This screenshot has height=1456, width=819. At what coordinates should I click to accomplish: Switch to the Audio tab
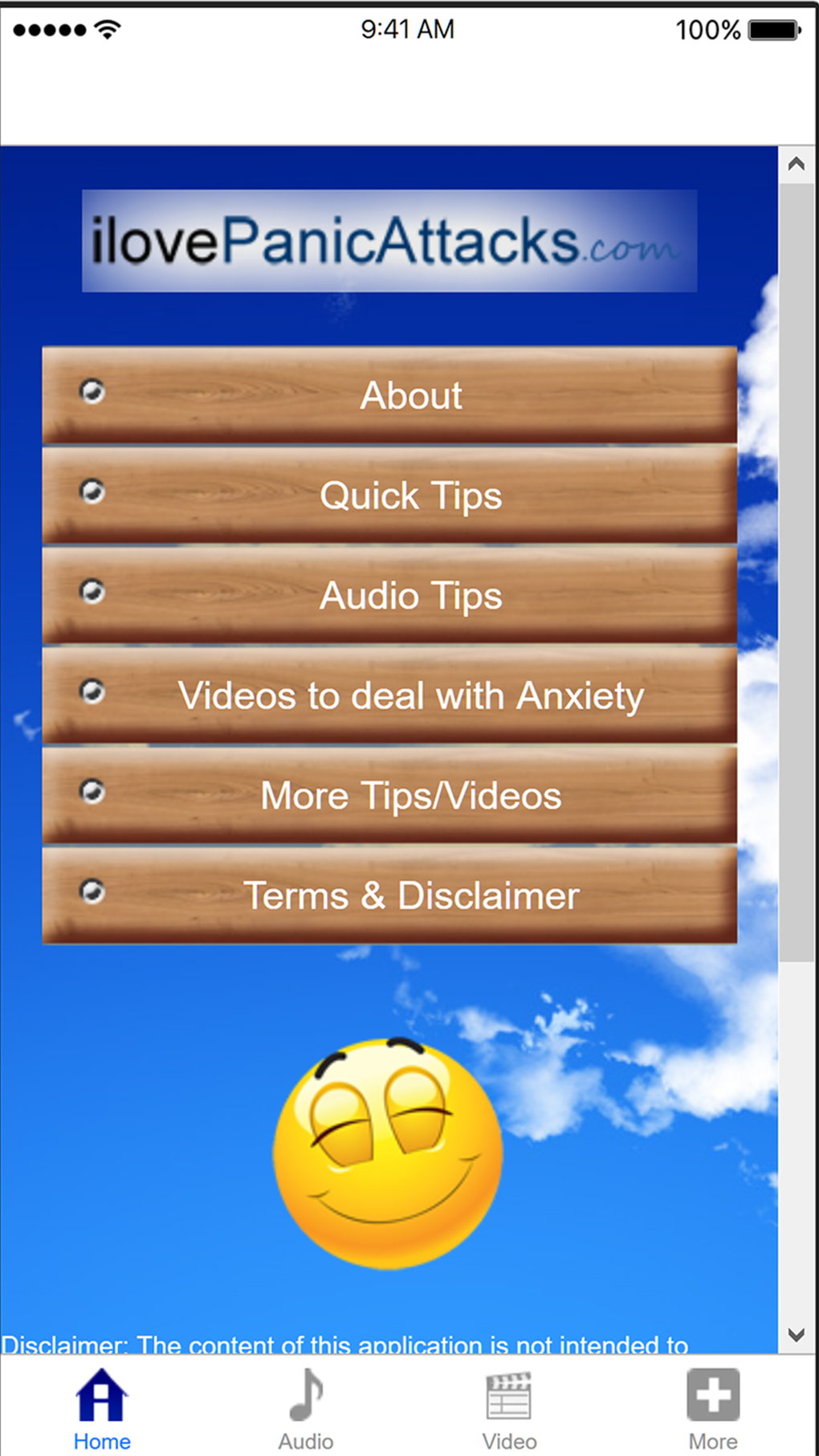click(x=306, y=1409)
